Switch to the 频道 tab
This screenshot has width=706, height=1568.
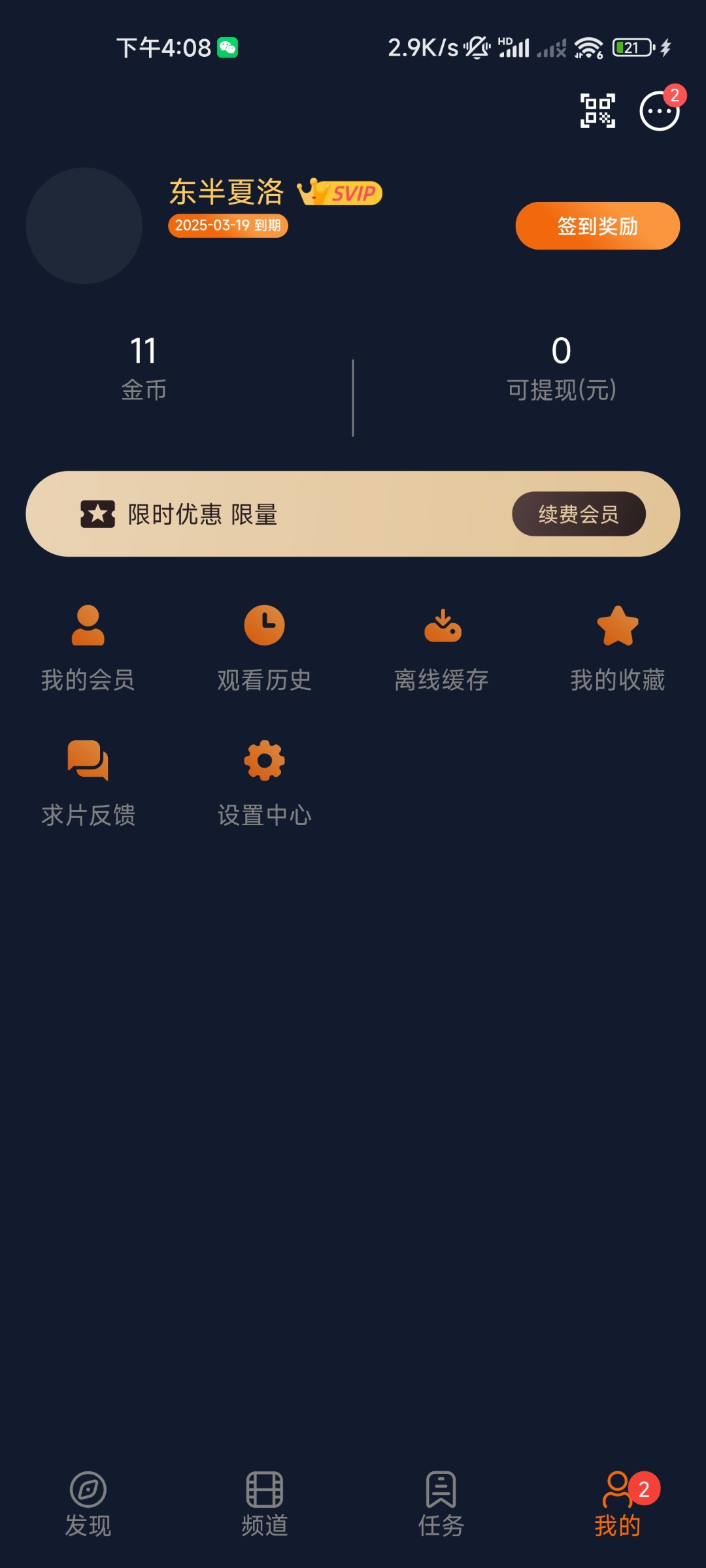(x=265, y=1504)
